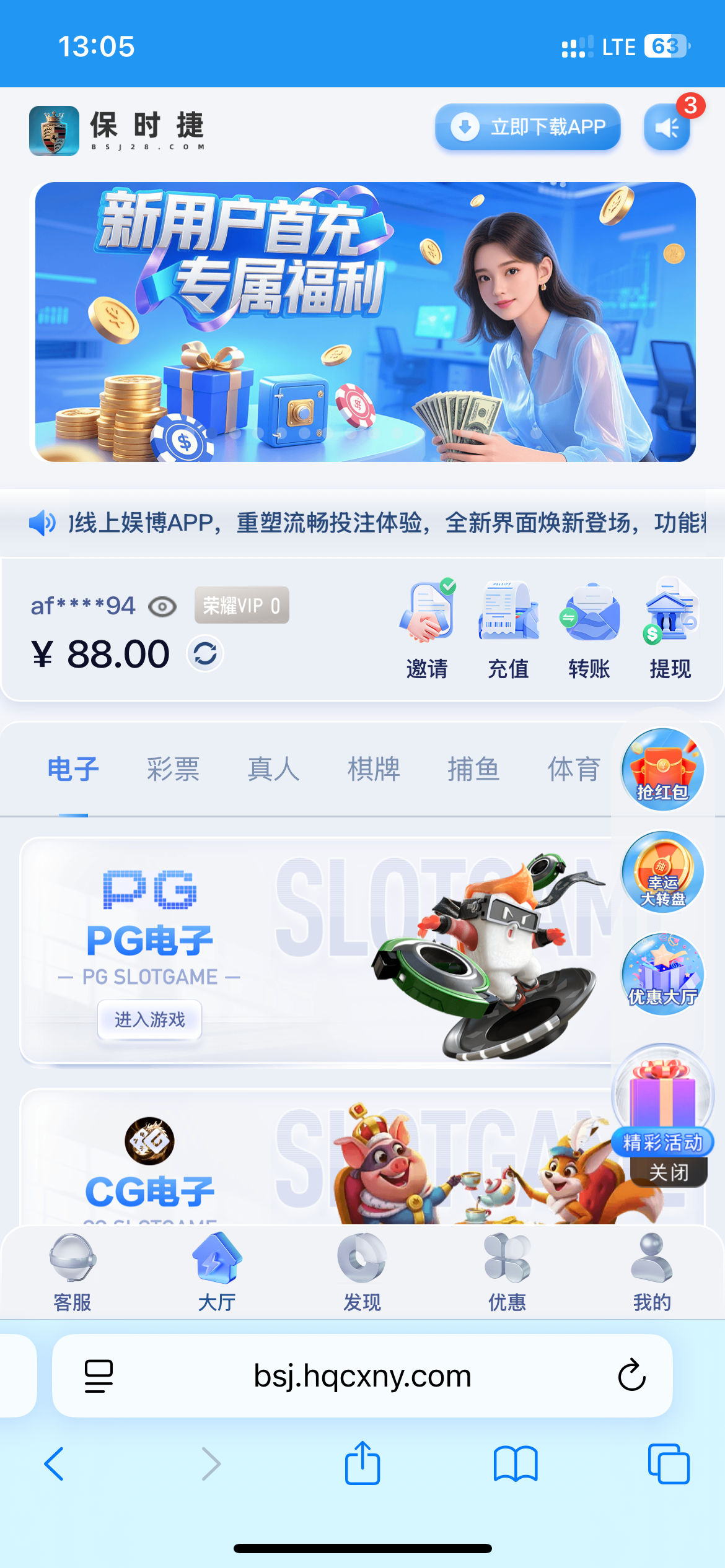This screenshot has width=725, height=1568.
Task: Open the 抢红包 red envelope float button
Action: [662, 769]
